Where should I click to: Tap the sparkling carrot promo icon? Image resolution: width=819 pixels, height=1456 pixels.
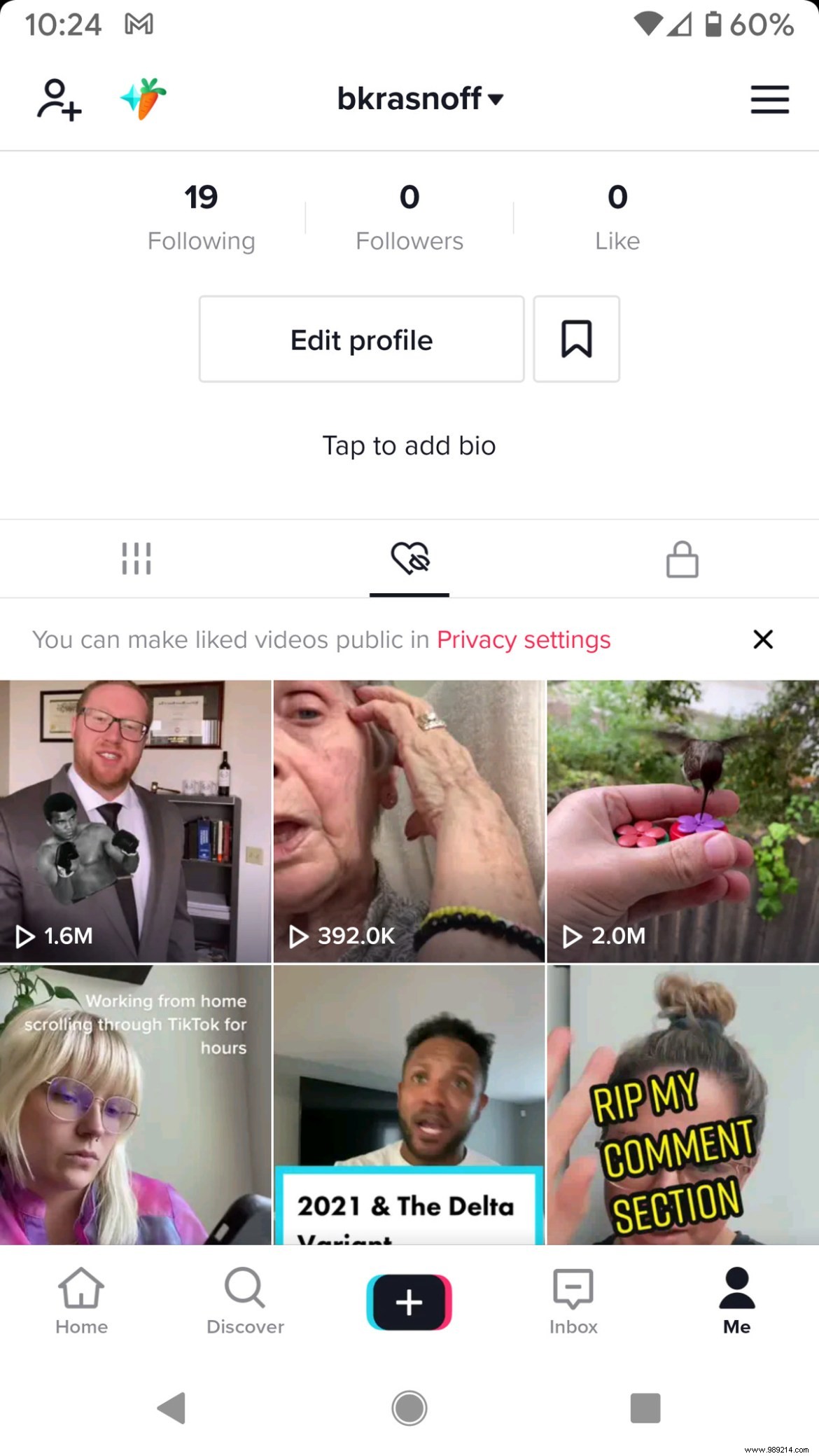coord(142,99)
